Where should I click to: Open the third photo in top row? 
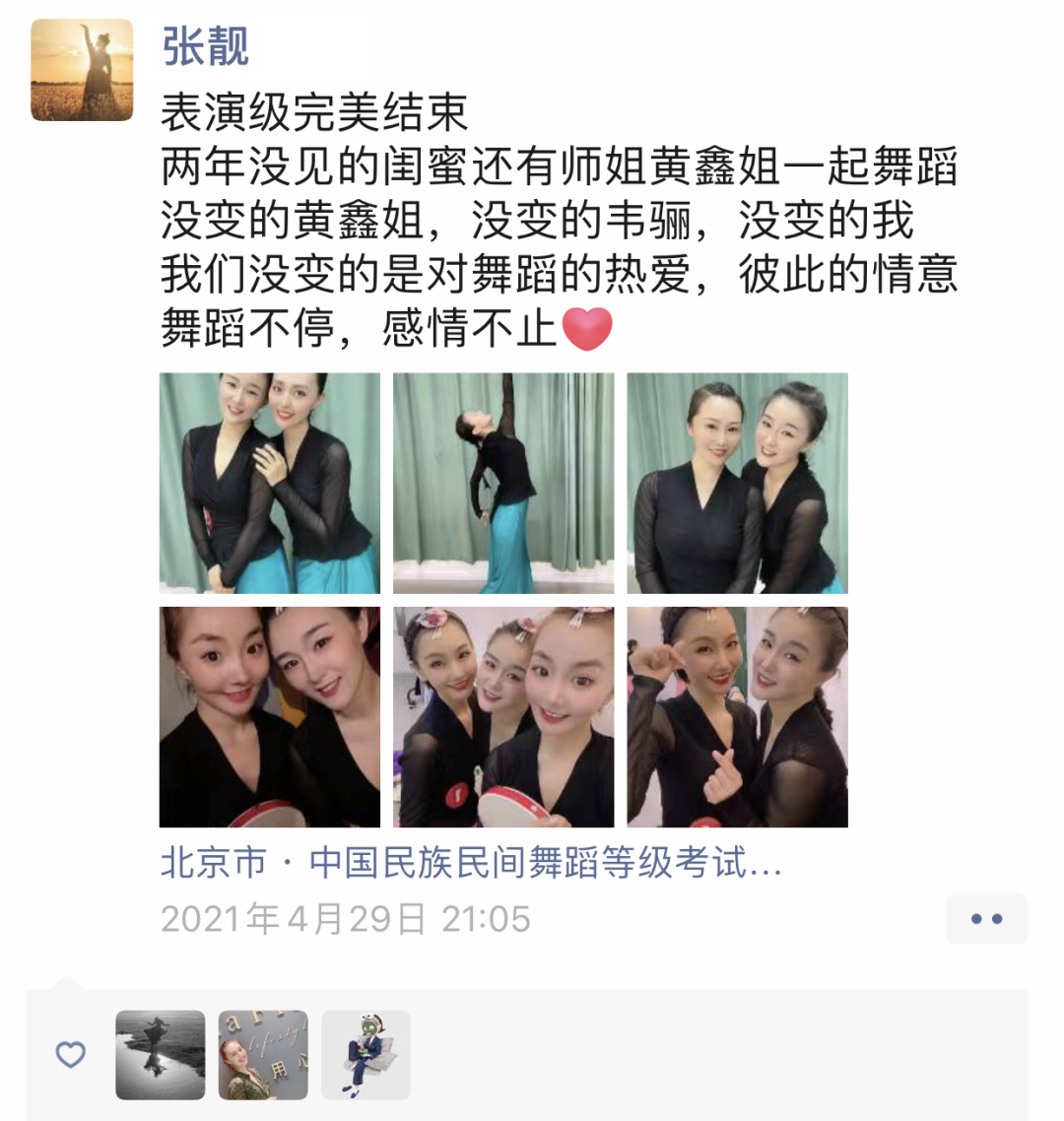[737, 483]
